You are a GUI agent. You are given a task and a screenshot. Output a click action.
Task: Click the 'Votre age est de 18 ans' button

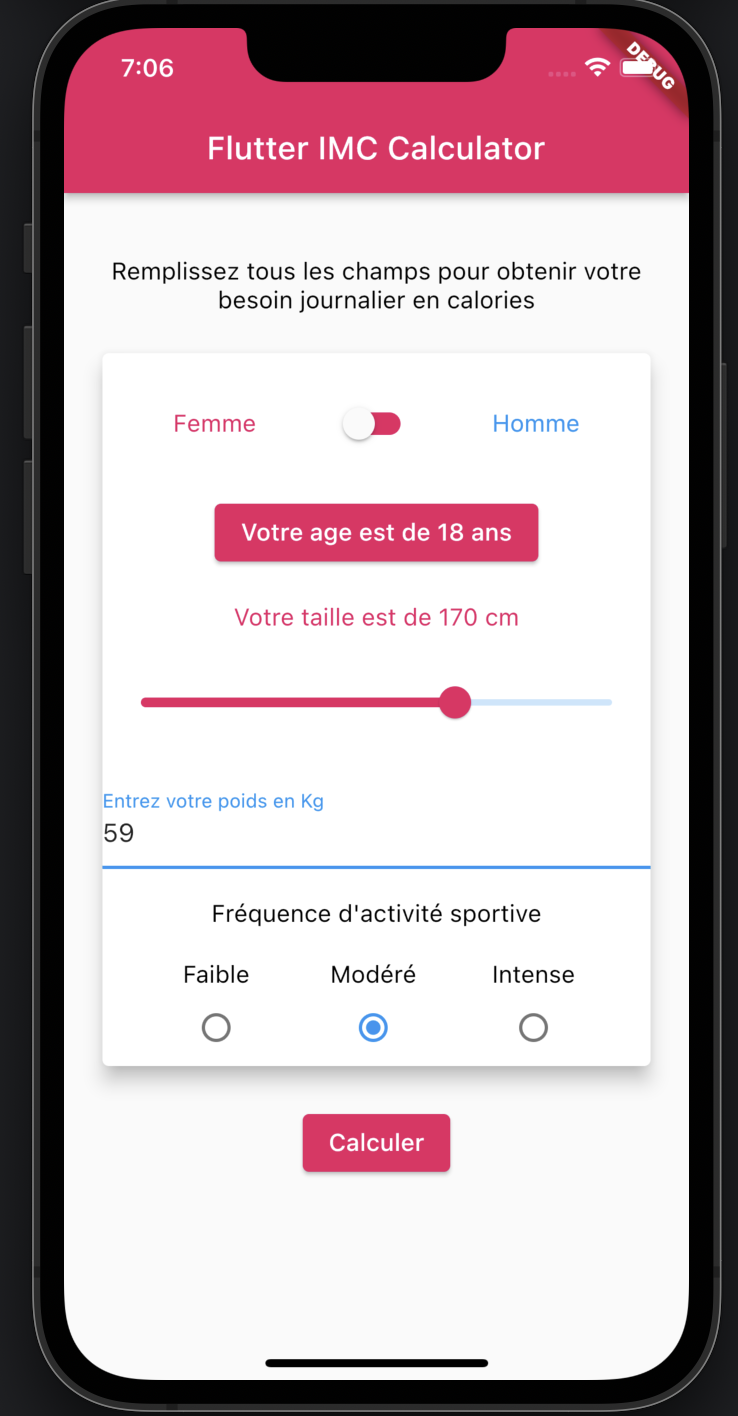click(x=376, y=532)
